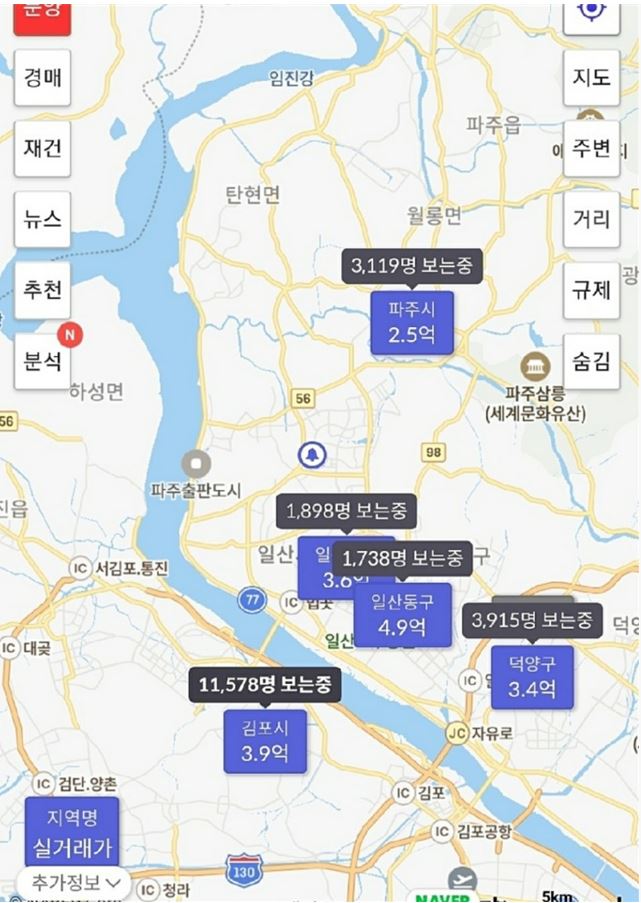This screenshot has width=641, height=903.
Task: Select the 재건 button
Action: click(x=42, y=148)
